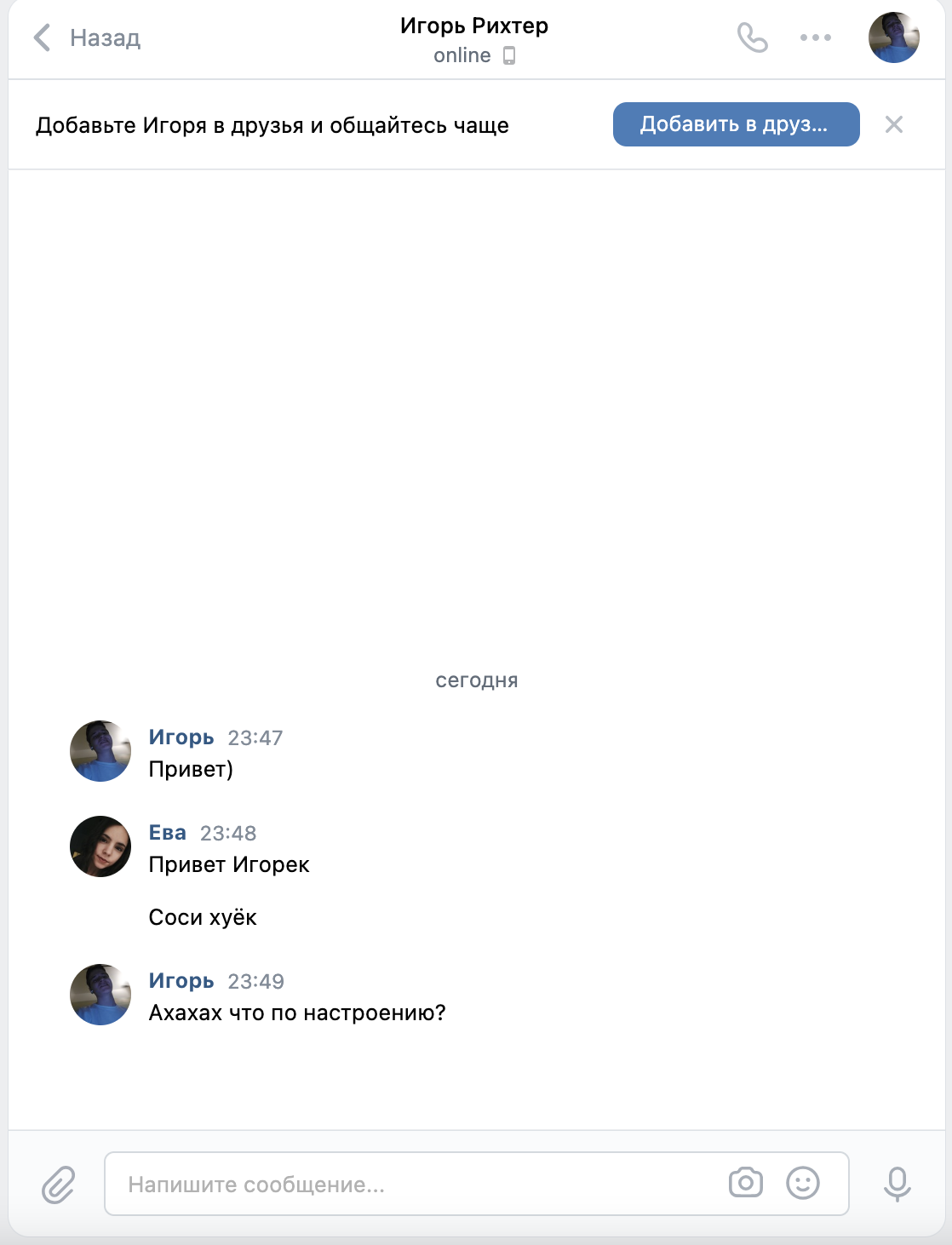This screenshot has width=952, height=1245.
Task: Start a voice call with Игорь
Action: coord(752,37)
